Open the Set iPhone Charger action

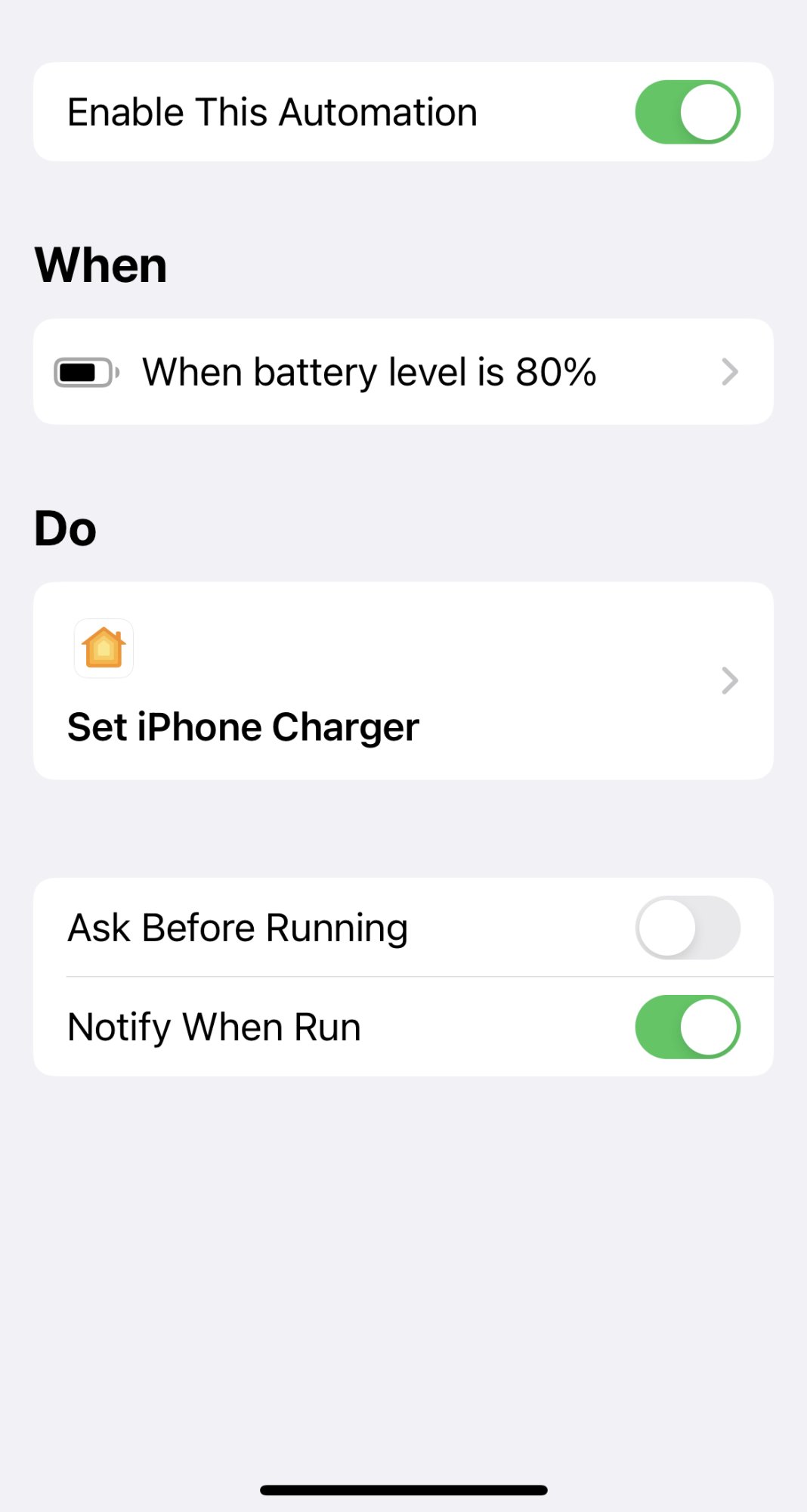[x=403, y=680]
